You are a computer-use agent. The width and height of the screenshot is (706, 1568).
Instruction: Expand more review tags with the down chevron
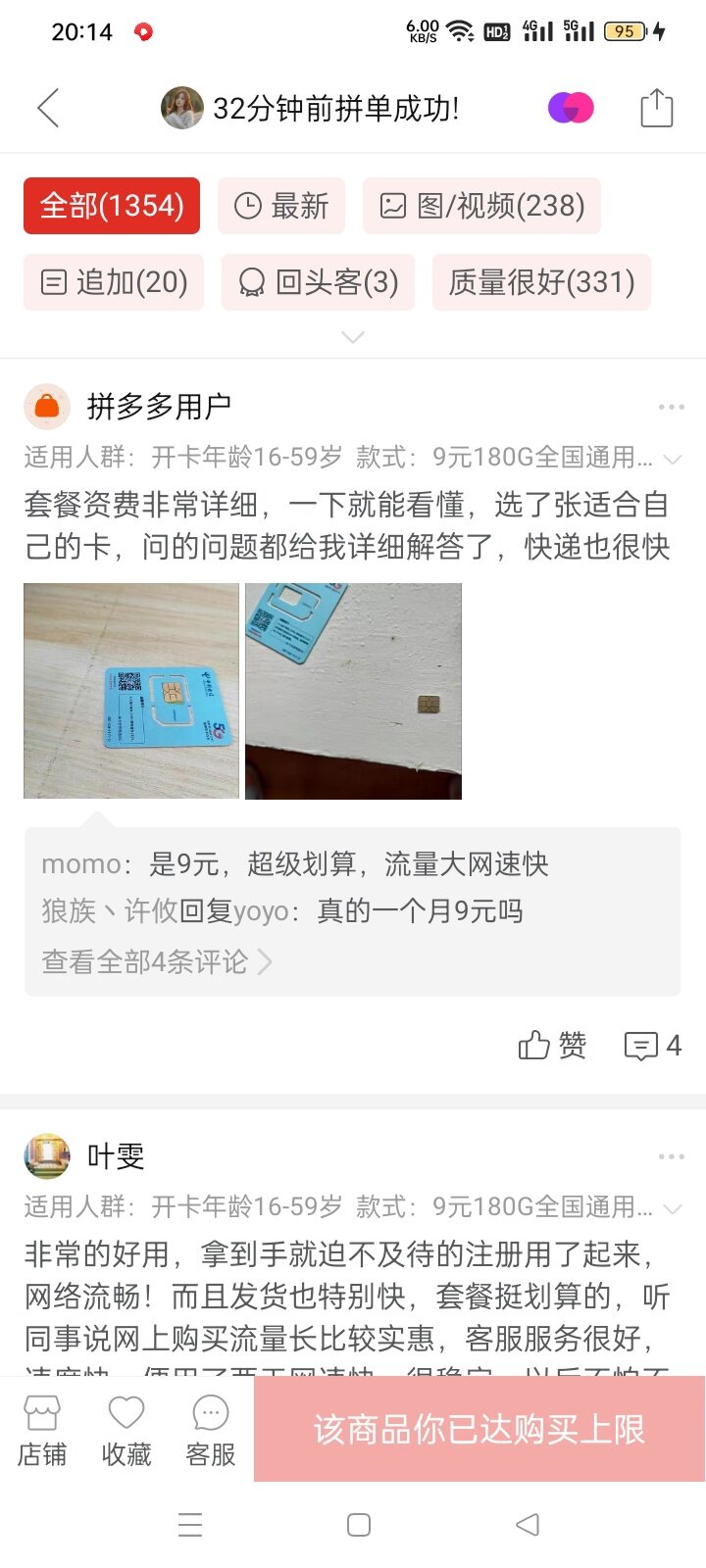(x=353, y=337)
